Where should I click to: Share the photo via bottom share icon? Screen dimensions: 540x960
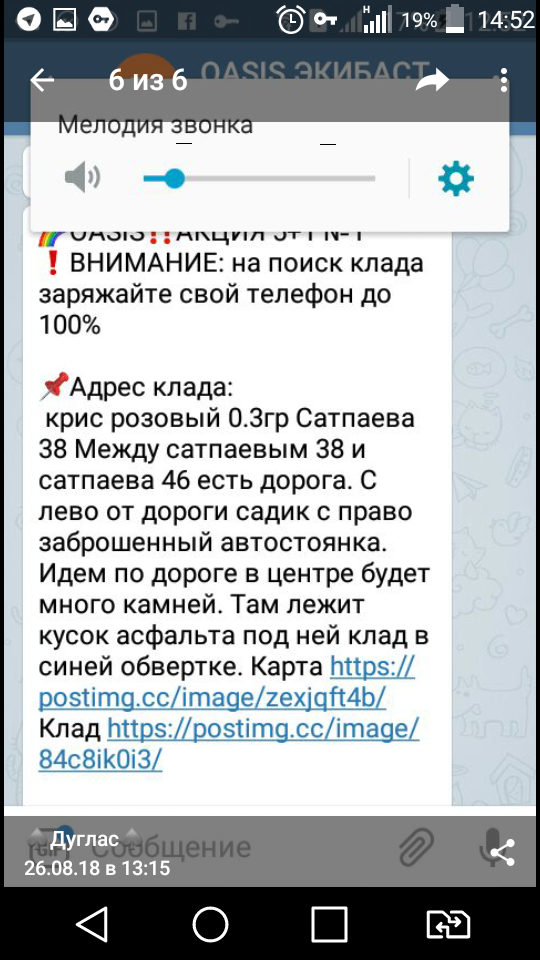503,852
